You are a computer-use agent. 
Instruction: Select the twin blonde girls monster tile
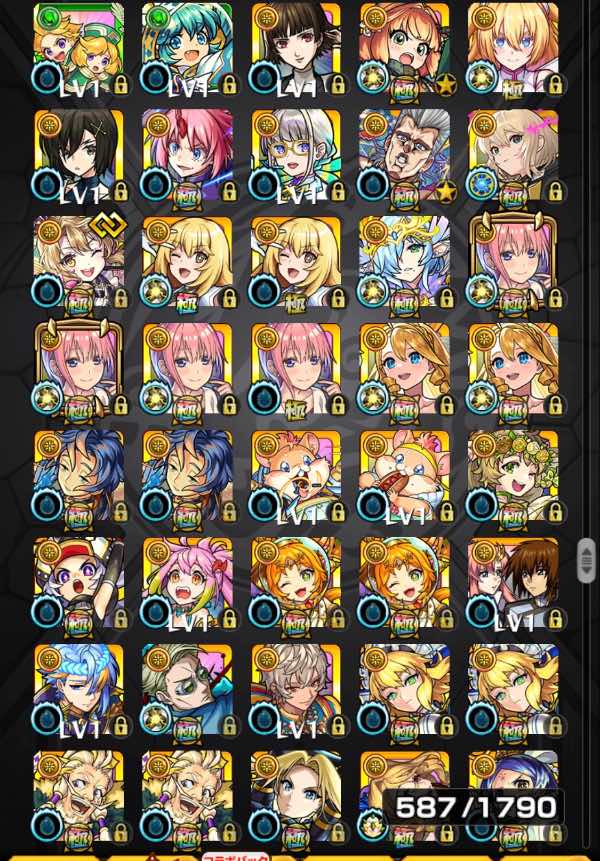click(79, 48)
